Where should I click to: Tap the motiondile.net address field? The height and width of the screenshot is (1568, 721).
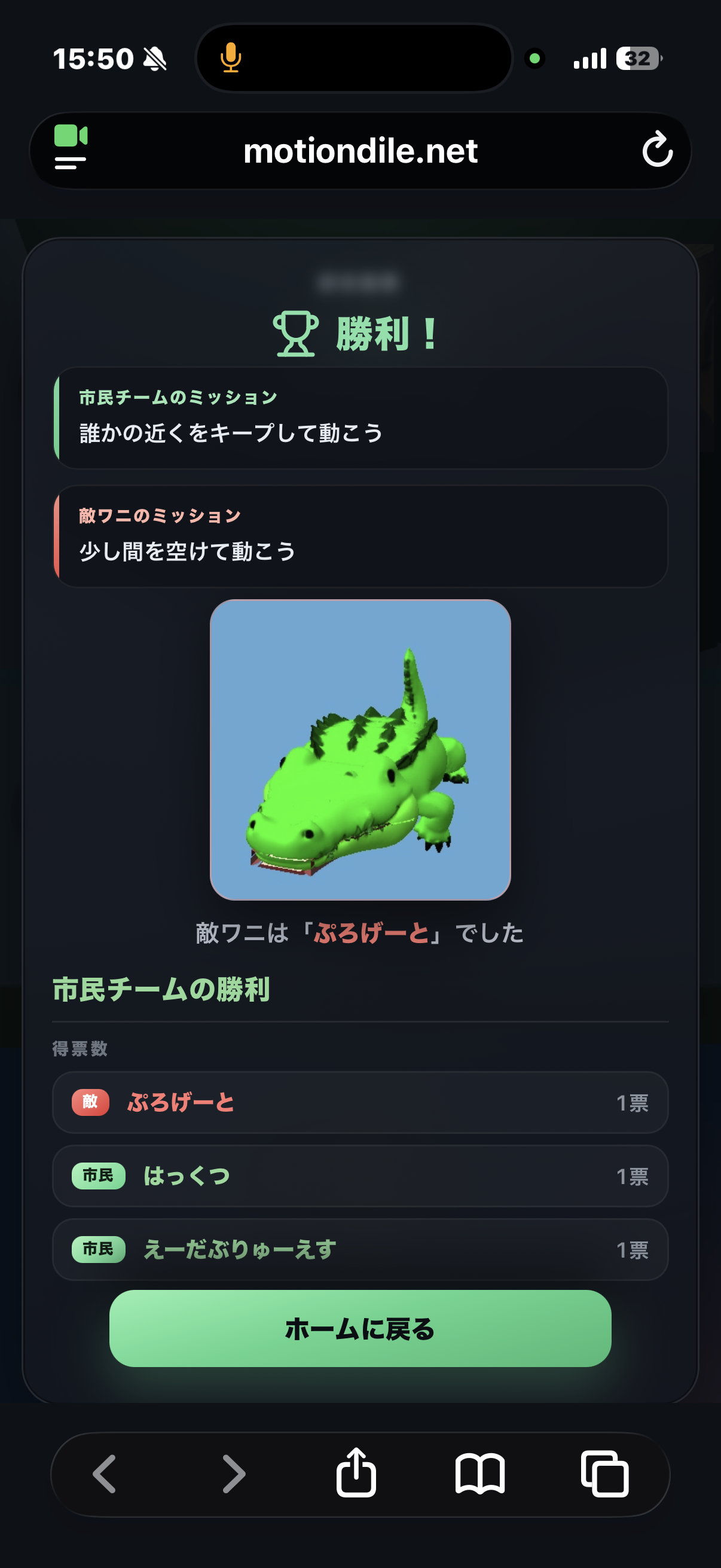(360, 151)
